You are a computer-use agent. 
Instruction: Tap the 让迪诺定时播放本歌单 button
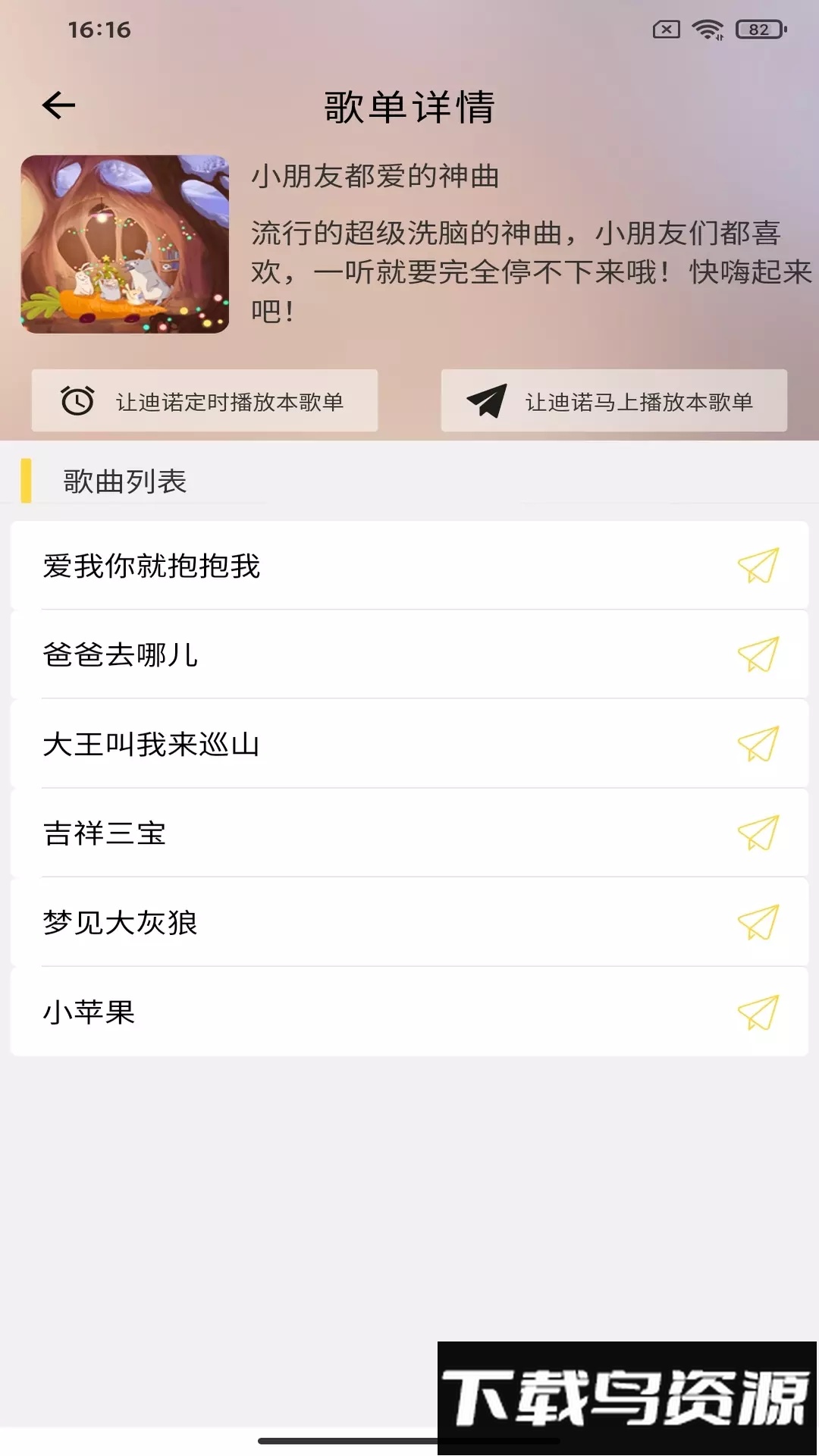(203, 401)
